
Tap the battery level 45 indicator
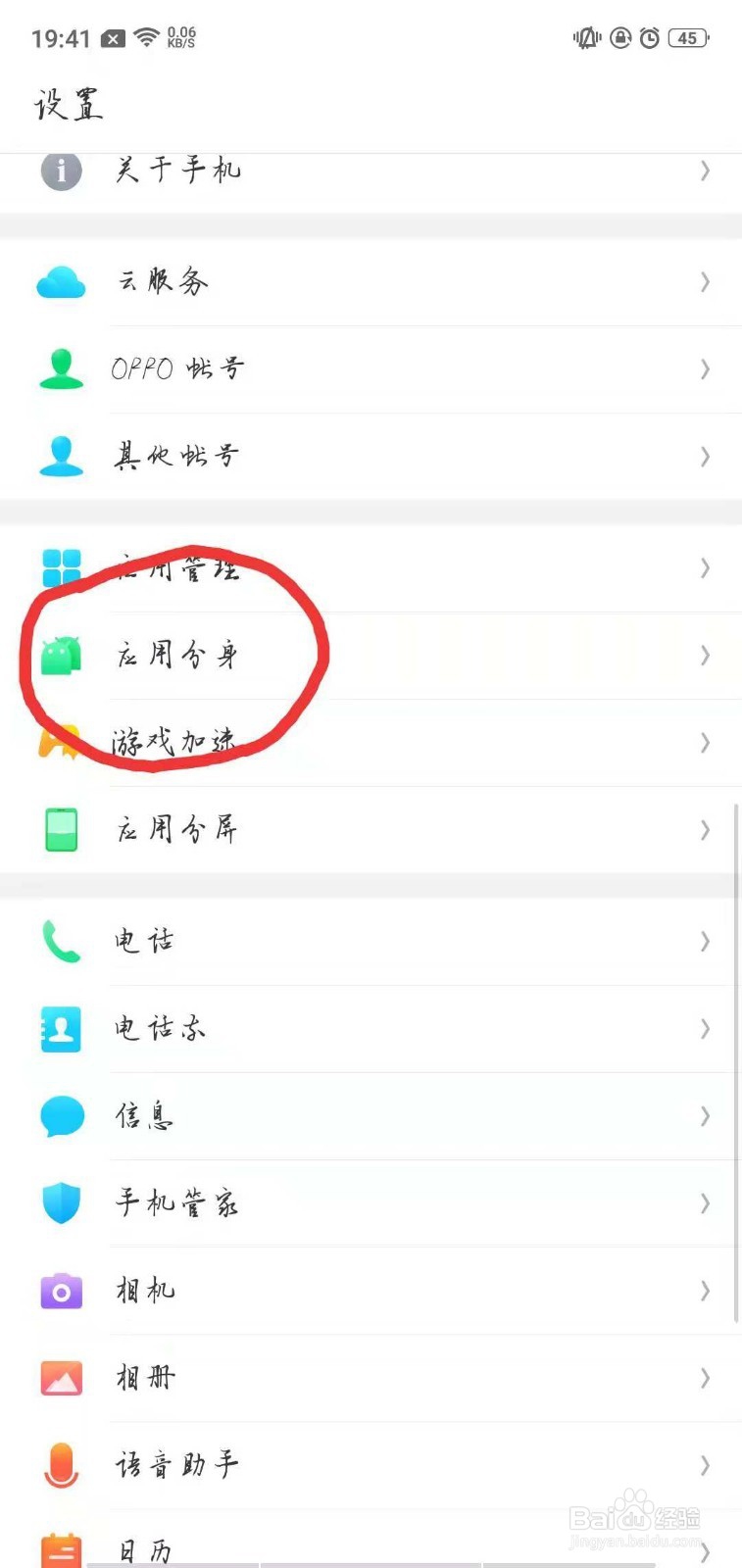(688, 38)
